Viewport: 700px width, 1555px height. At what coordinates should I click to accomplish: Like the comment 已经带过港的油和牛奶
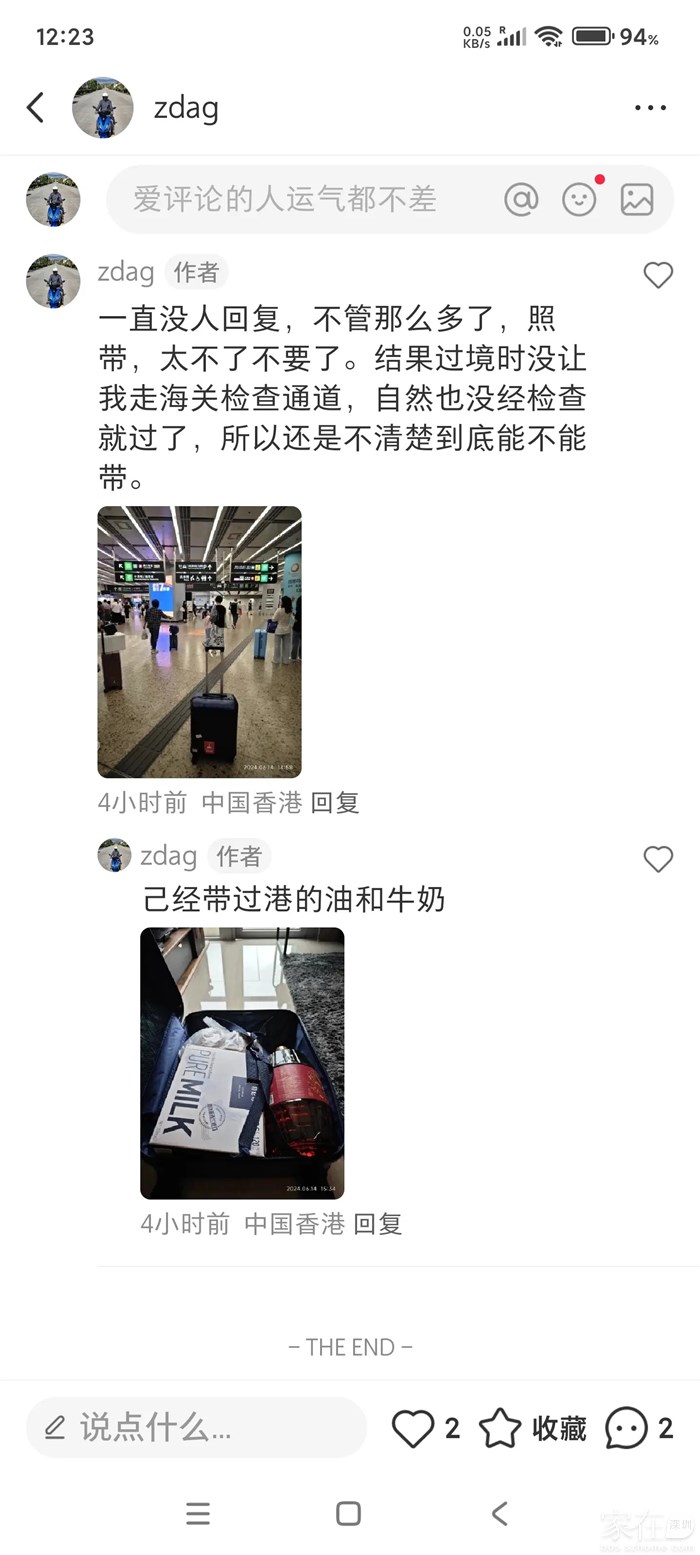pyautogui.click(x=658, y=859)
